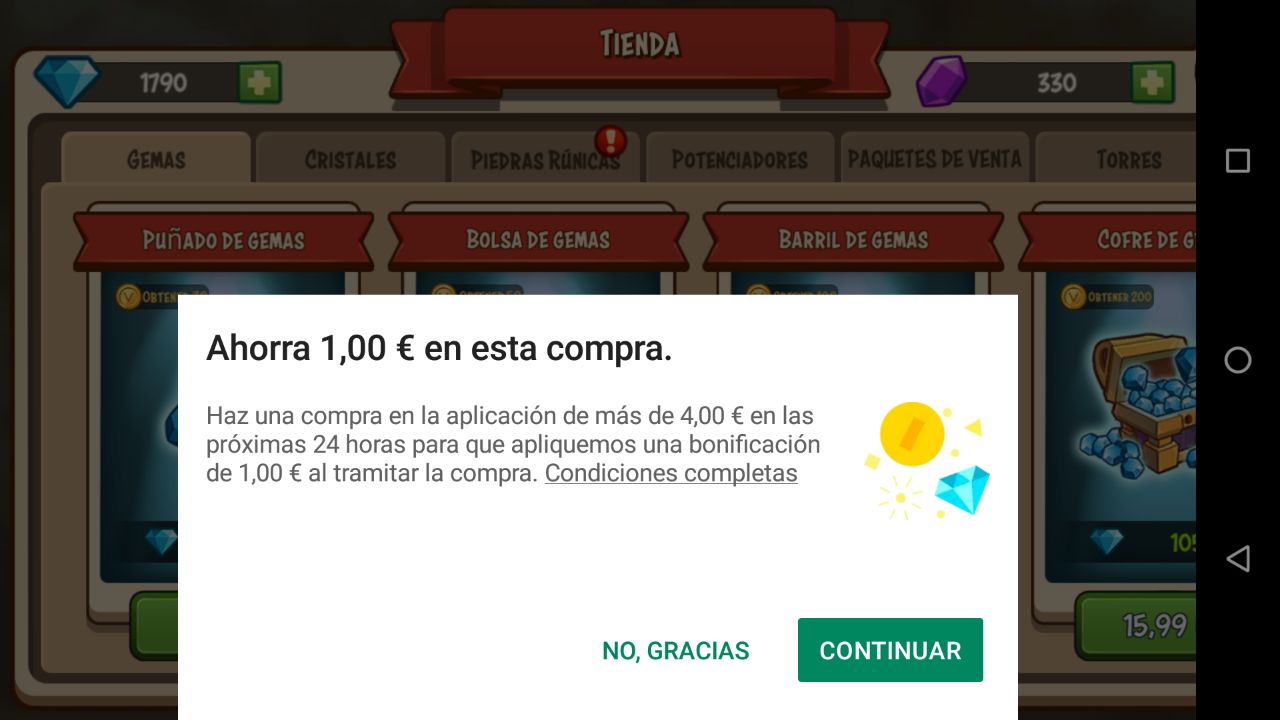Open the Condiciones completas link

pyautogui.click(x=671, y=473)
